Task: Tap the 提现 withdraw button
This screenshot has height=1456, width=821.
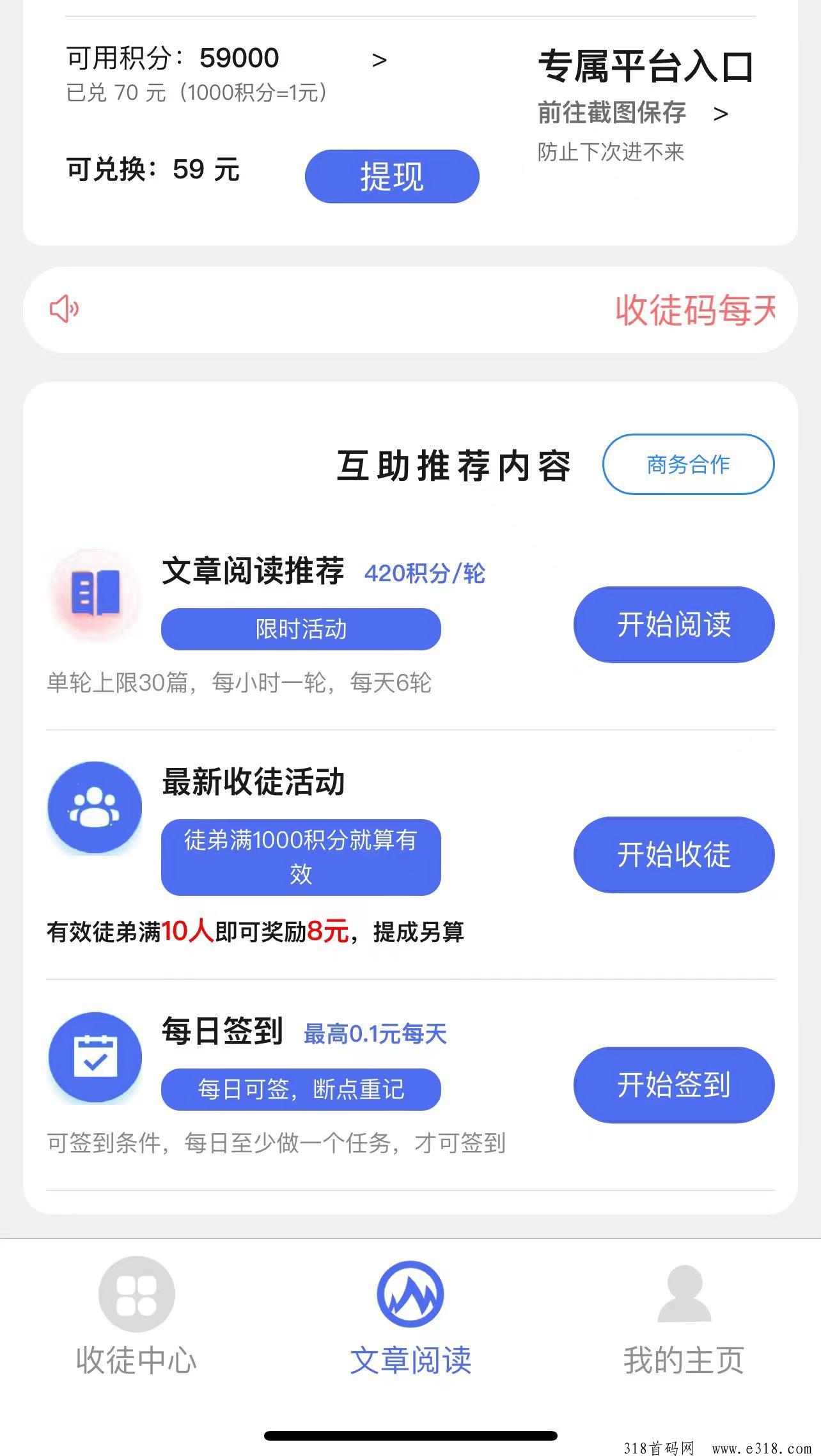Action: tap(392, 176)
